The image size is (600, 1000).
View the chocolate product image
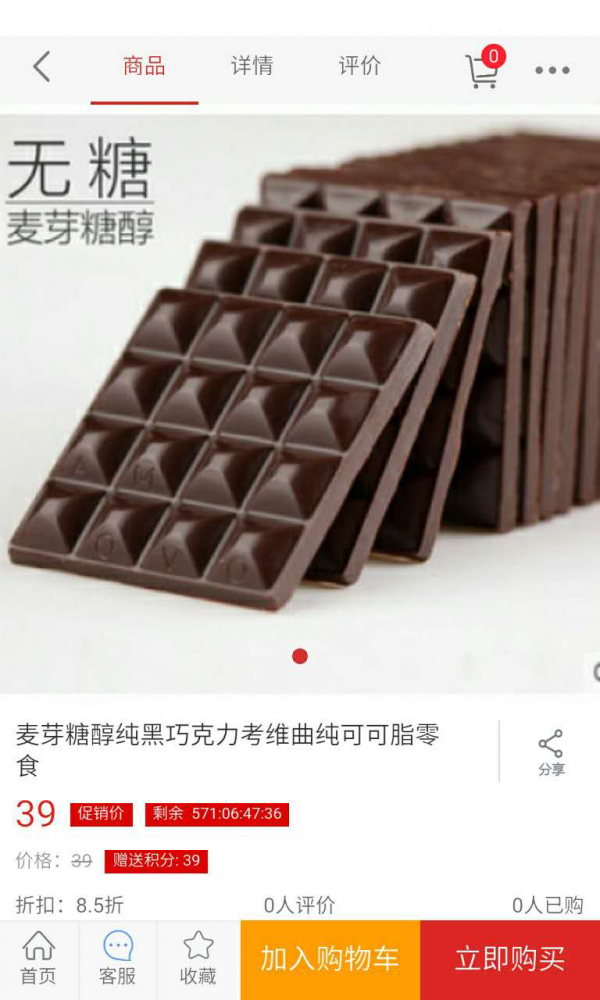point(300,400)
